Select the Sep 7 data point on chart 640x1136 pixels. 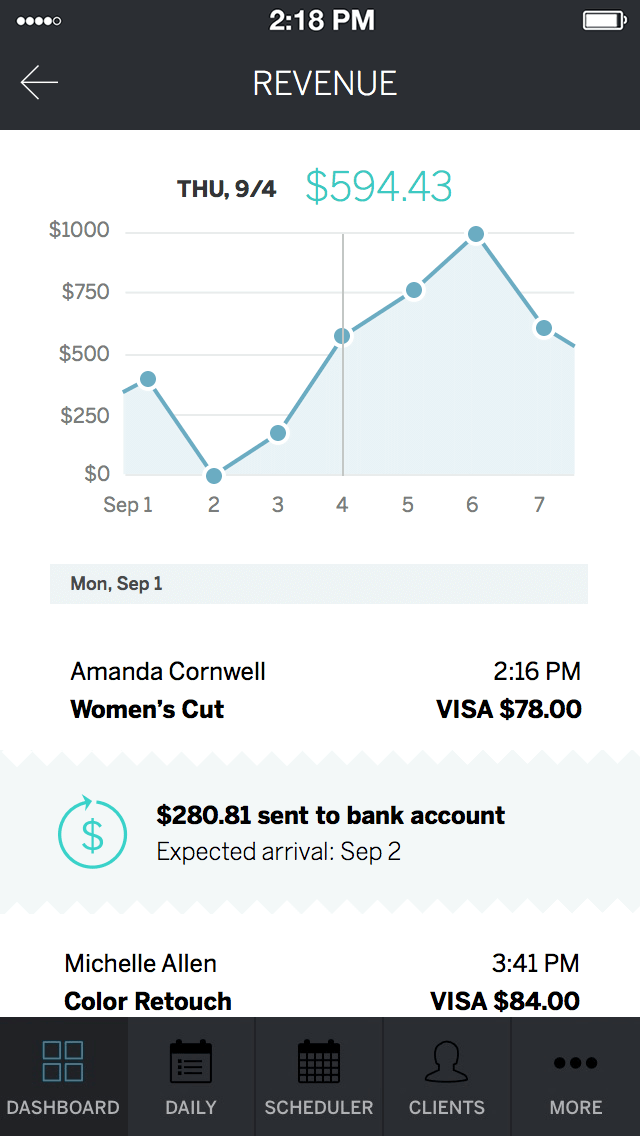click(x=544, y=329)
